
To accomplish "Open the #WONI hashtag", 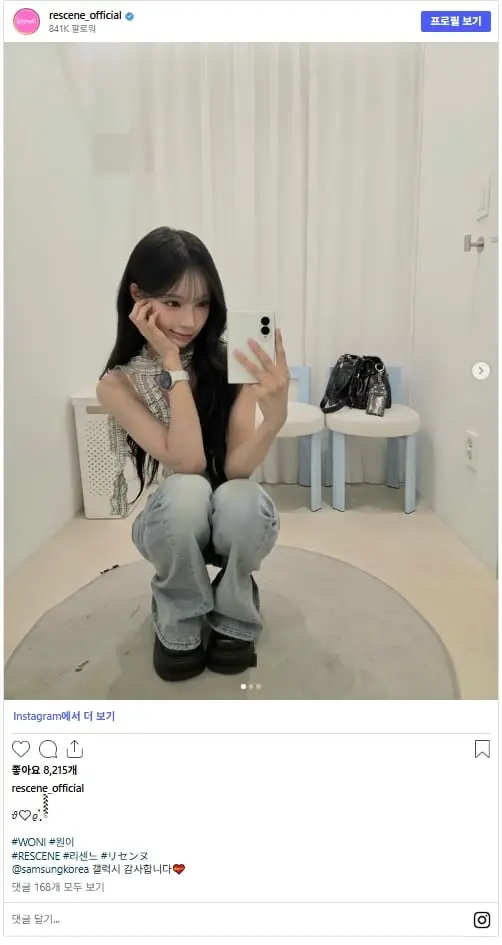I will click(29, 841).
